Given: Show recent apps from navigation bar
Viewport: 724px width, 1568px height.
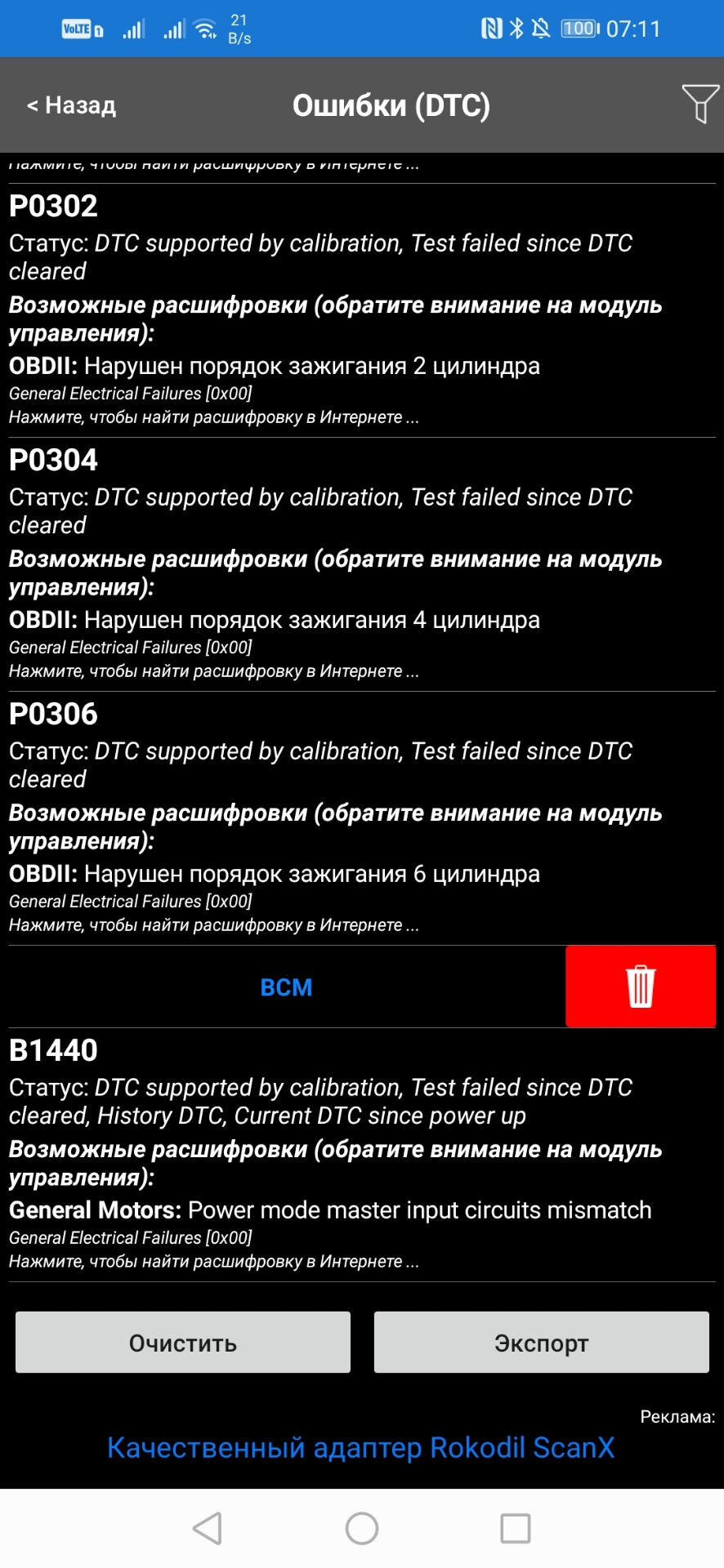Looking at the screenshot, I should coord(515,1529).
